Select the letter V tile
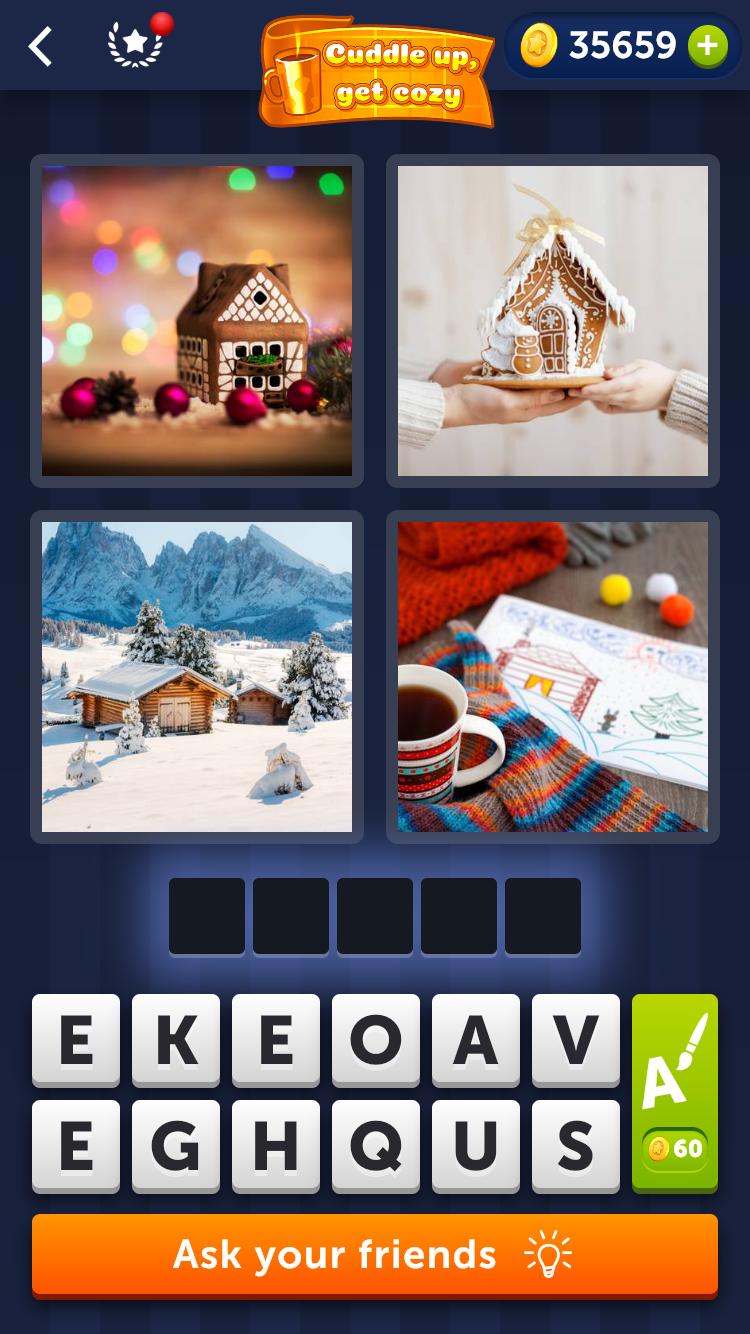This screenshot has width=750, height=1334. (x=576, y=1040)
